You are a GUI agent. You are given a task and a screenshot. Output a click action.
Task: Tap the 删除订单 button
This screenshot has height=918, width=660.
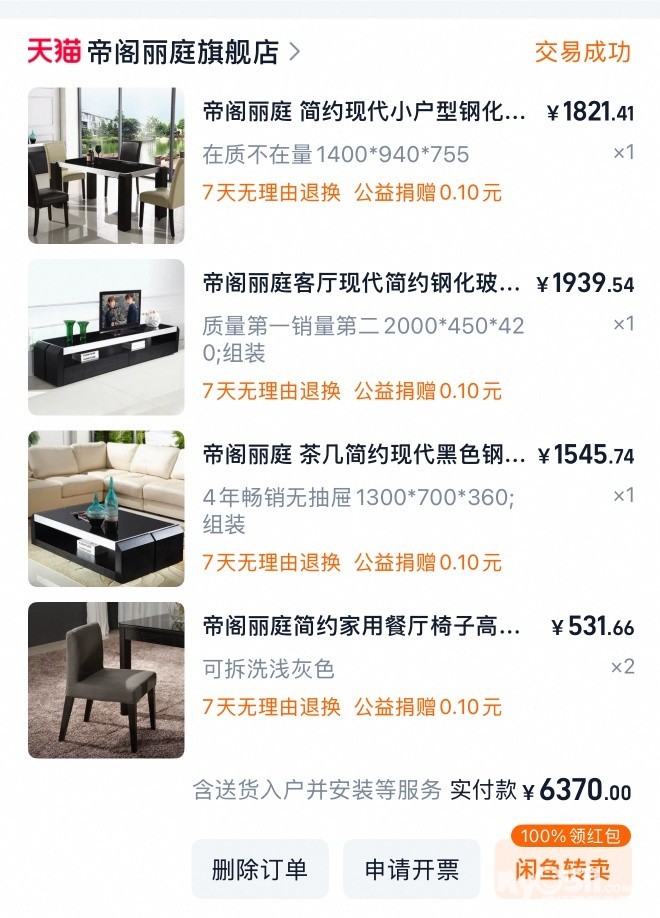259,869
